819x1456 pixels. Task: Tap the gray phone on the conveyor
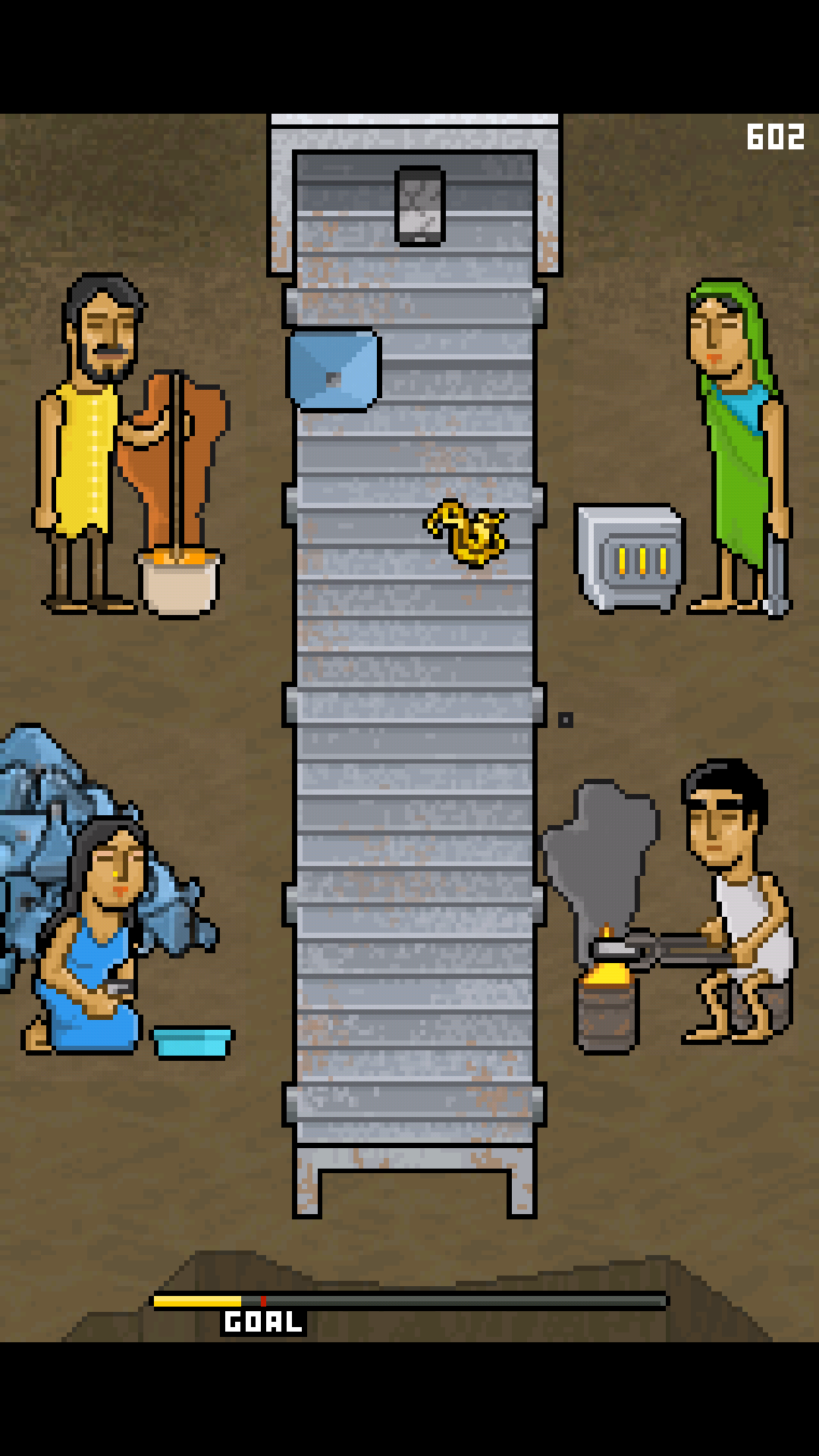coord(419,206)
